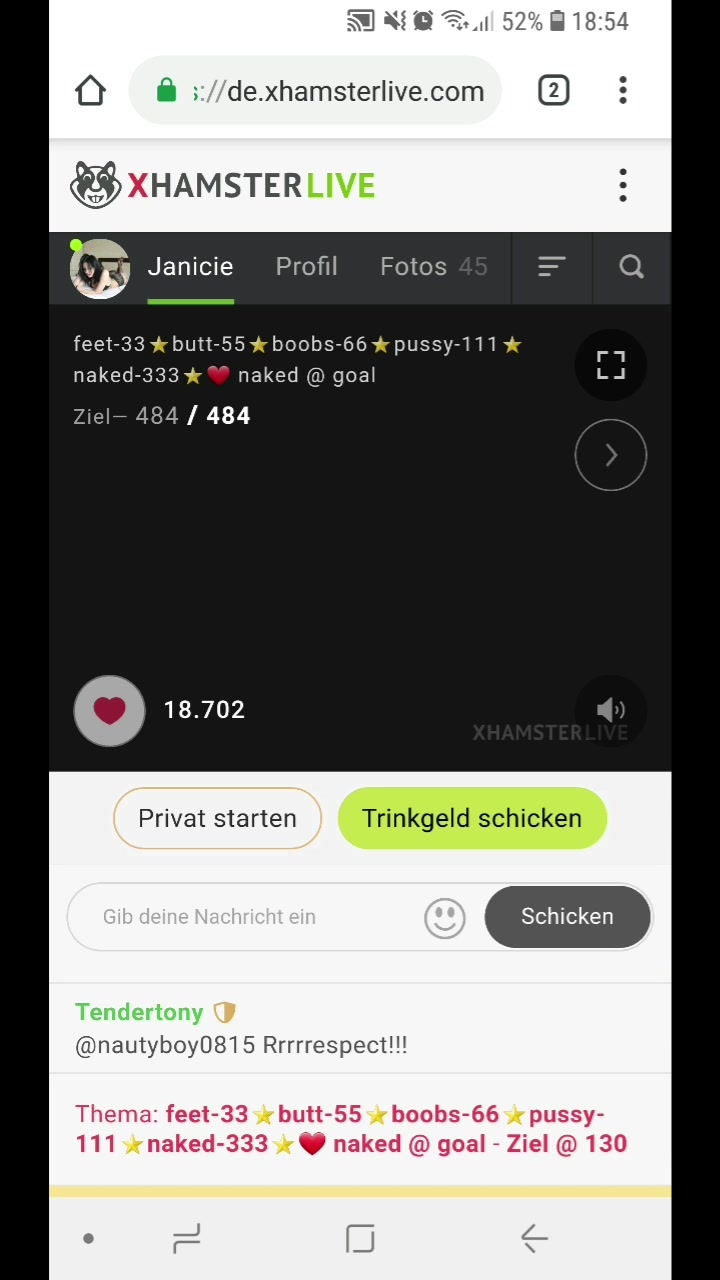Screen dimensions: 720x1280
Task: Tap Privat starten
Action: (x=217, y=818)
